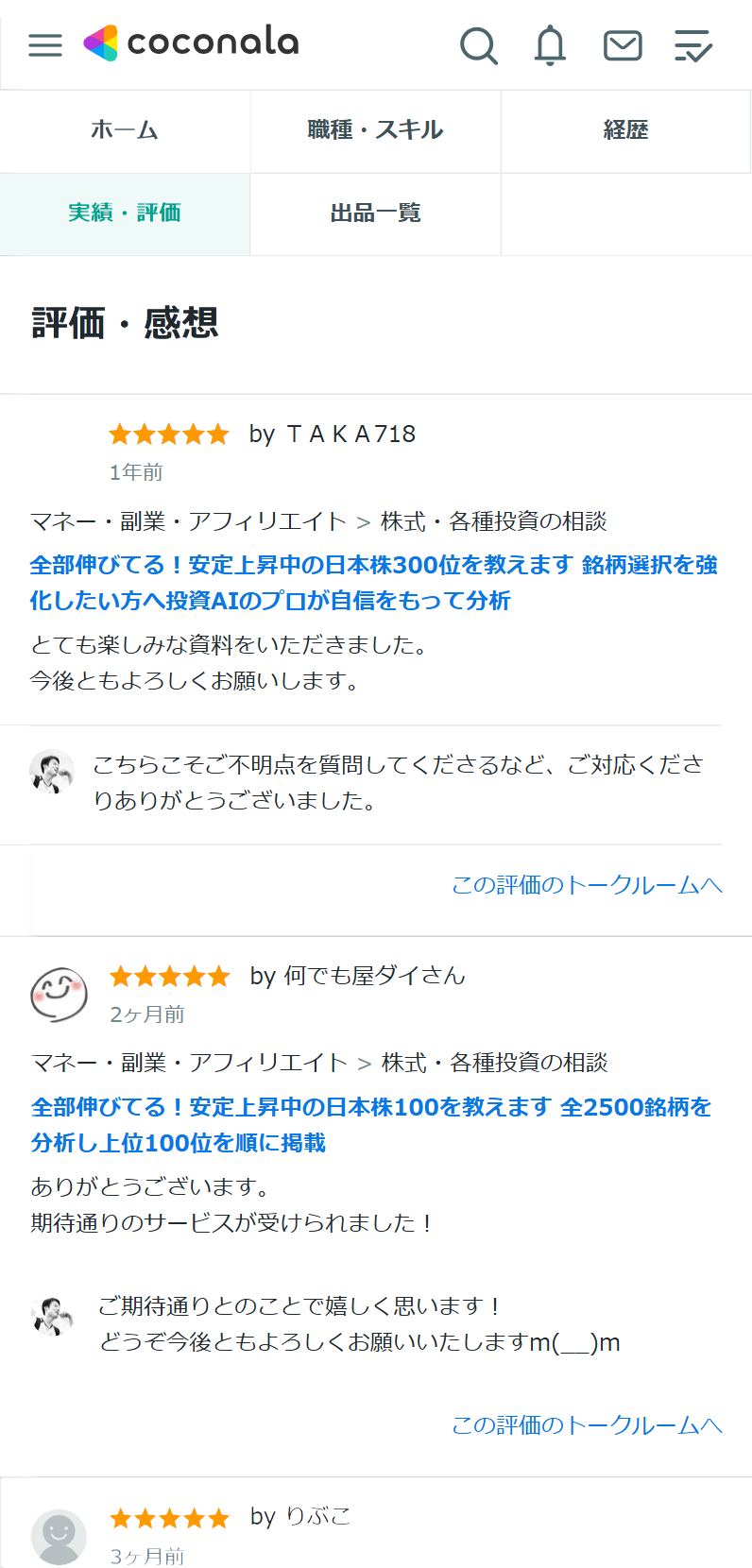Open direct messages with the envelope icon
Screen dimensions: 752x1568
(x=622, y=44)
